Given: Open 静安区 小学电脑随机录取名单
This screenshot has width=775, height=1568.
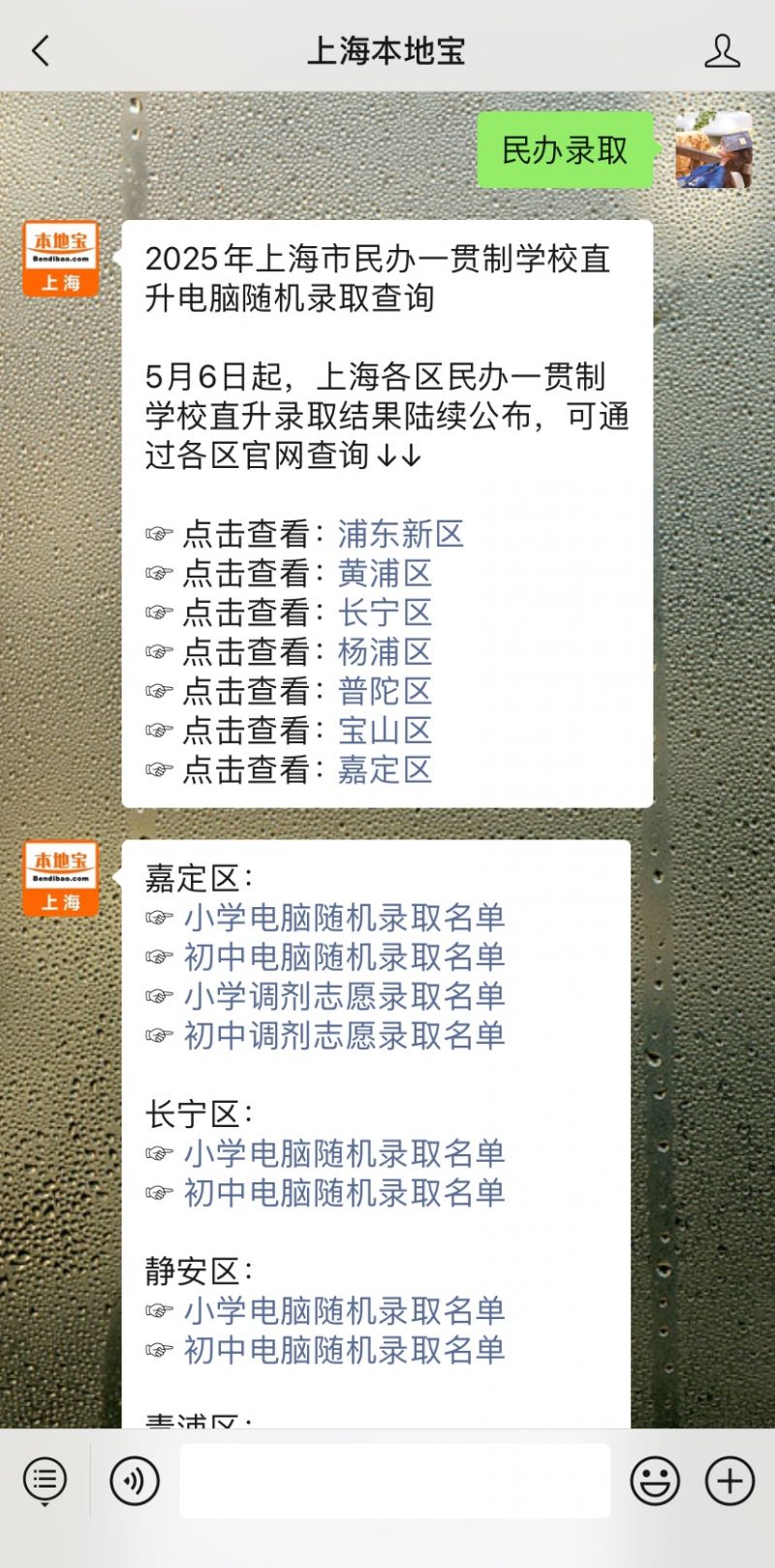Looking at the screenshot, I should pyautogui.click(x=344, y=1311).
